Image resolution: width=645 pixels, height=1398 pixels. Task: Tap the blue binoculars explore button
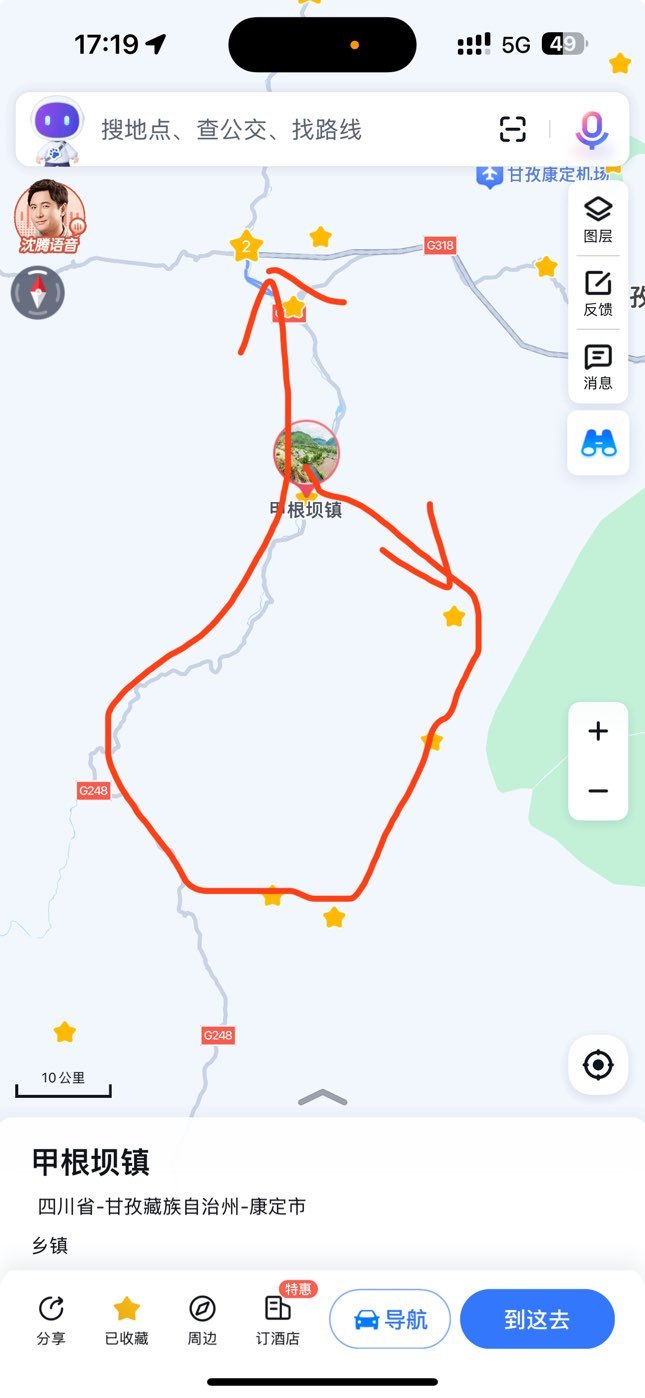coord(598,443)
